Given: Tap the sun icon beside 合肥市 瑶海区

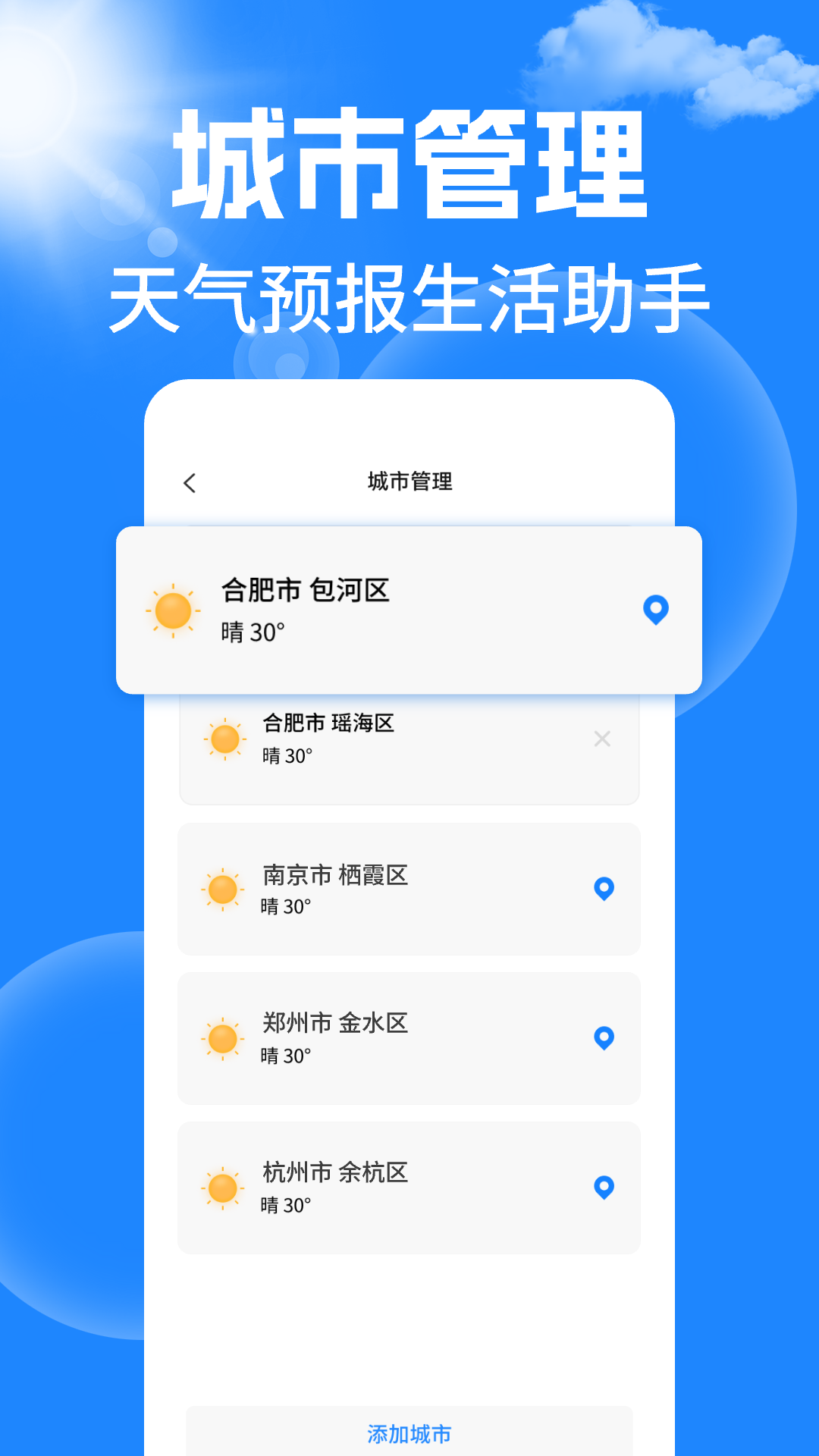Looking at the screenshot, I should pyautogui.click(x=224, y=739).
